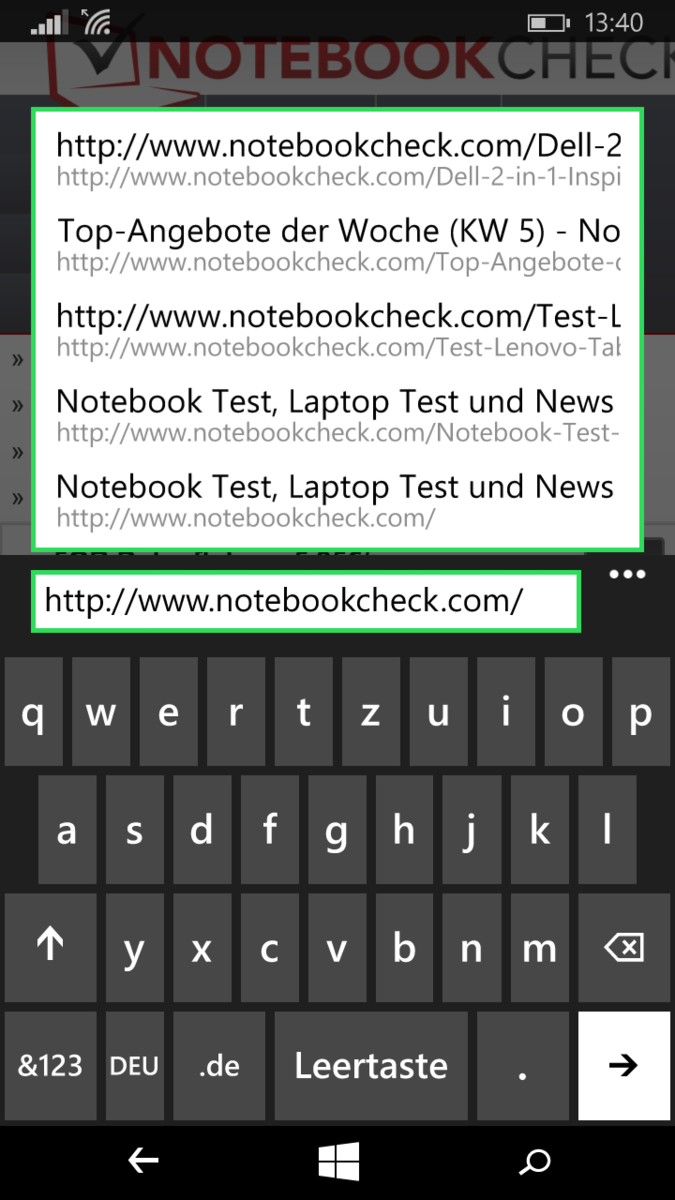Image resolution: width=675 pixels, height=1200 pixels.
Task: Go back with the navigation bar arrow
Action: 143,1160
